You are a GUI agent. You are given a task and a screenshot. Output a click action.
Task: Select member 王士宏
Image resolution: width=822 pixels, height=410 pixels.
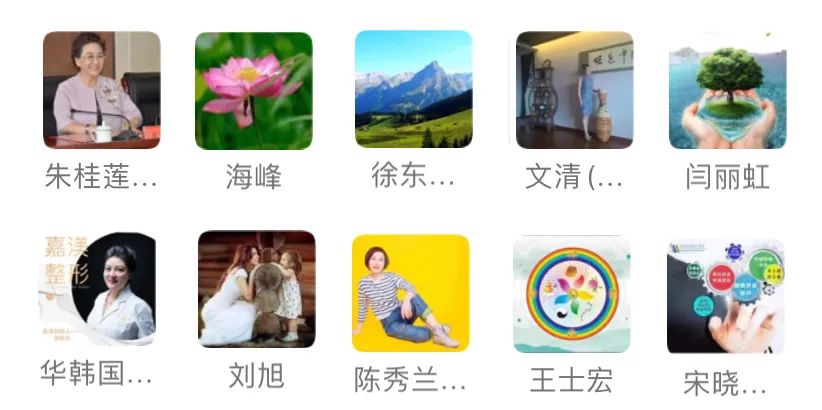click(x=571, y=294)
